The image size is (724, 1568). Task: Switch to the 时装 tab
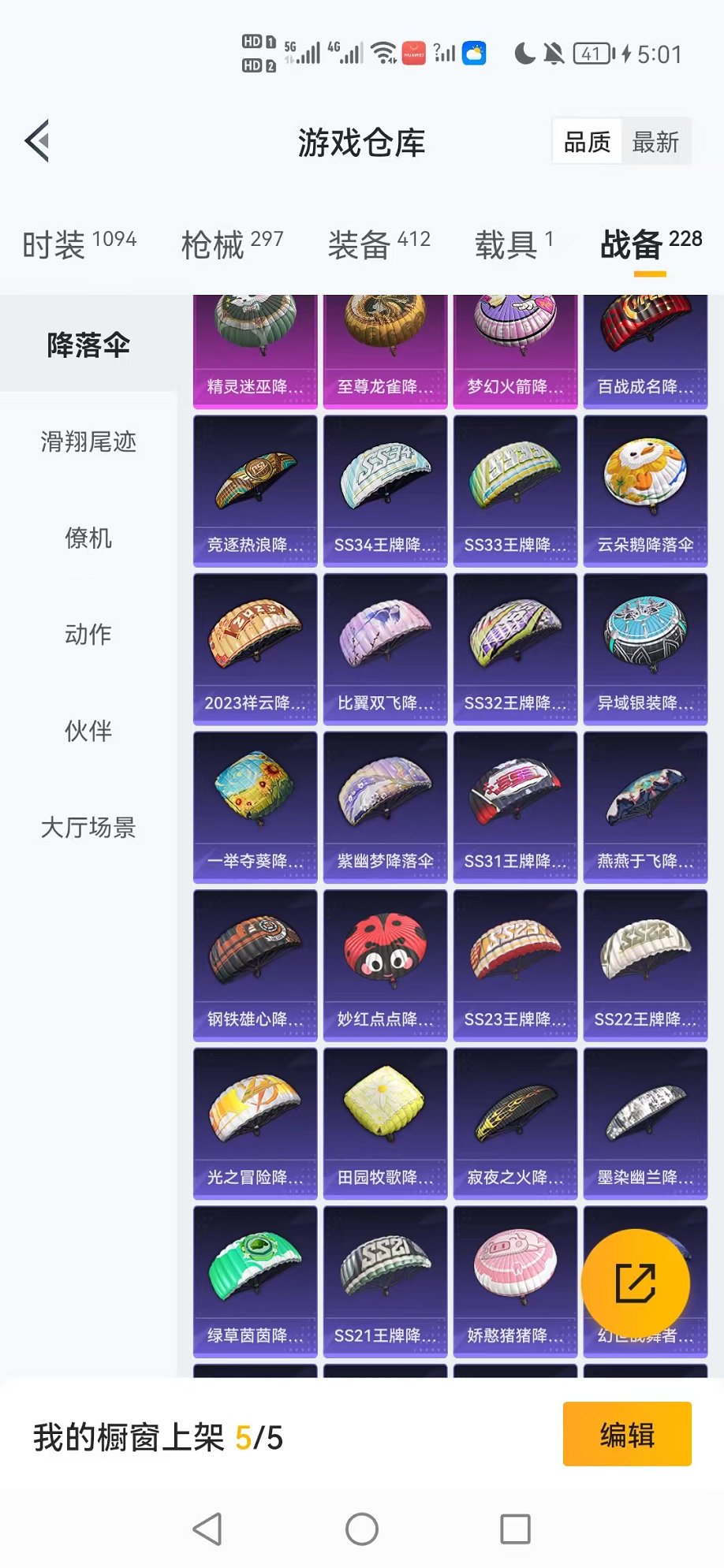point(79,244)
